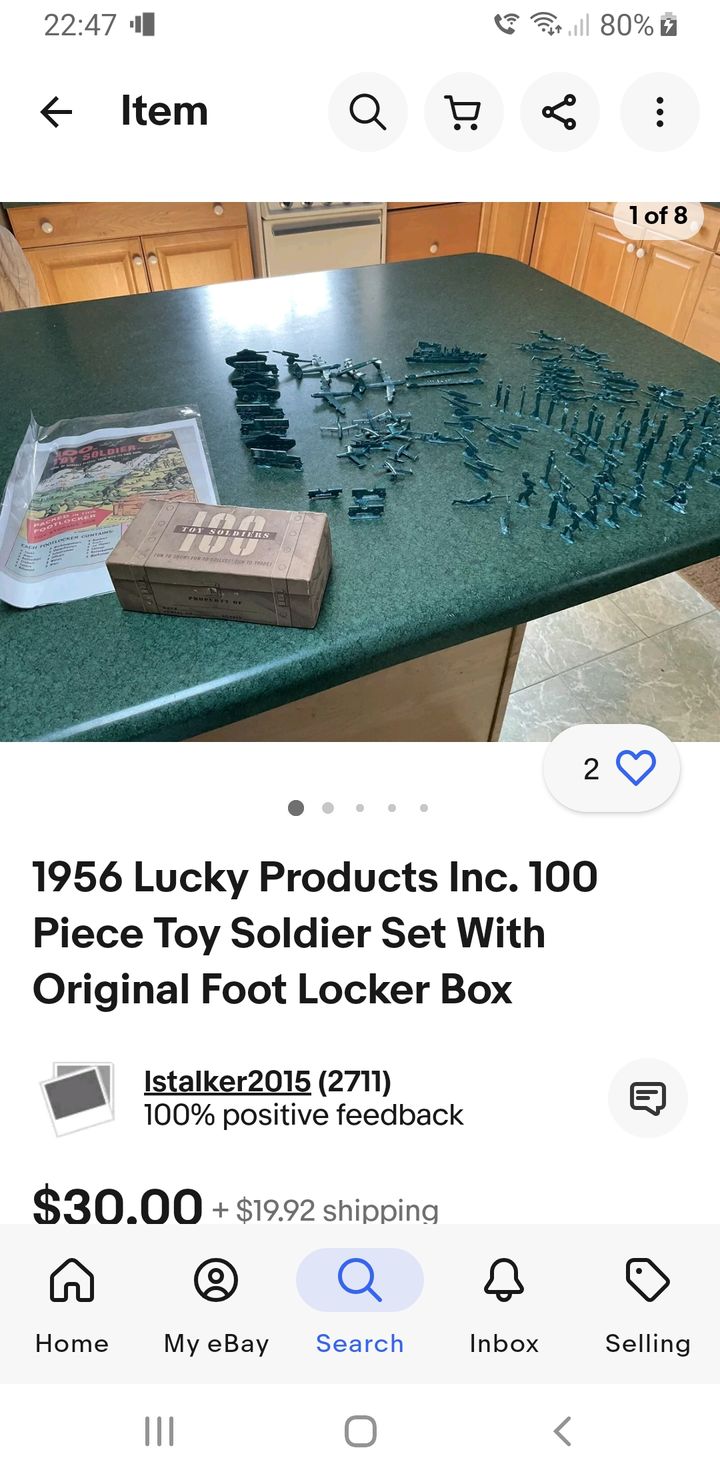Add item to watchlist with heart
720x1480 pixels.
pyautogui.click(x=612, y=768)
